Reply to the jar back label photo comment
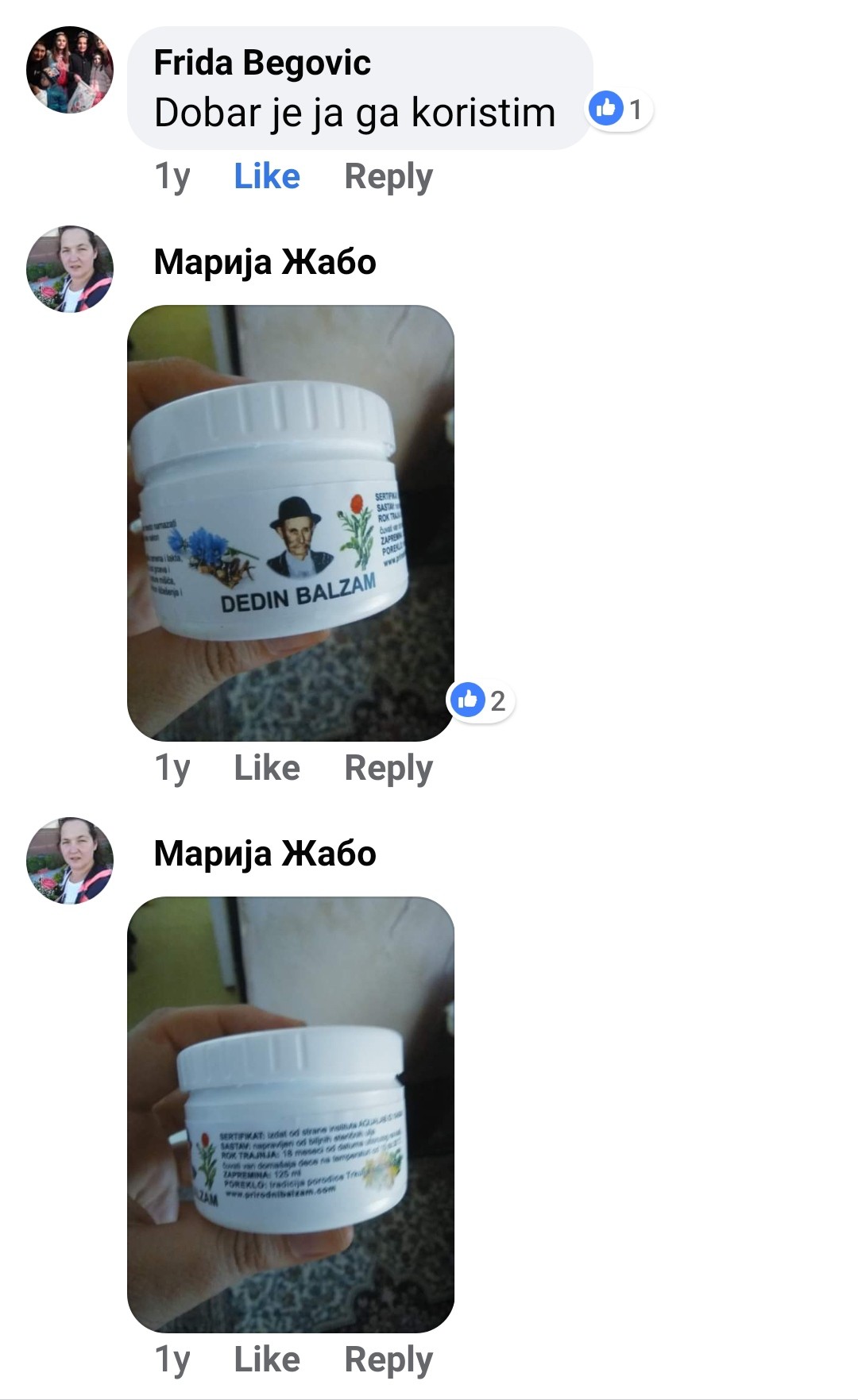 click(x=388, y=1360)
